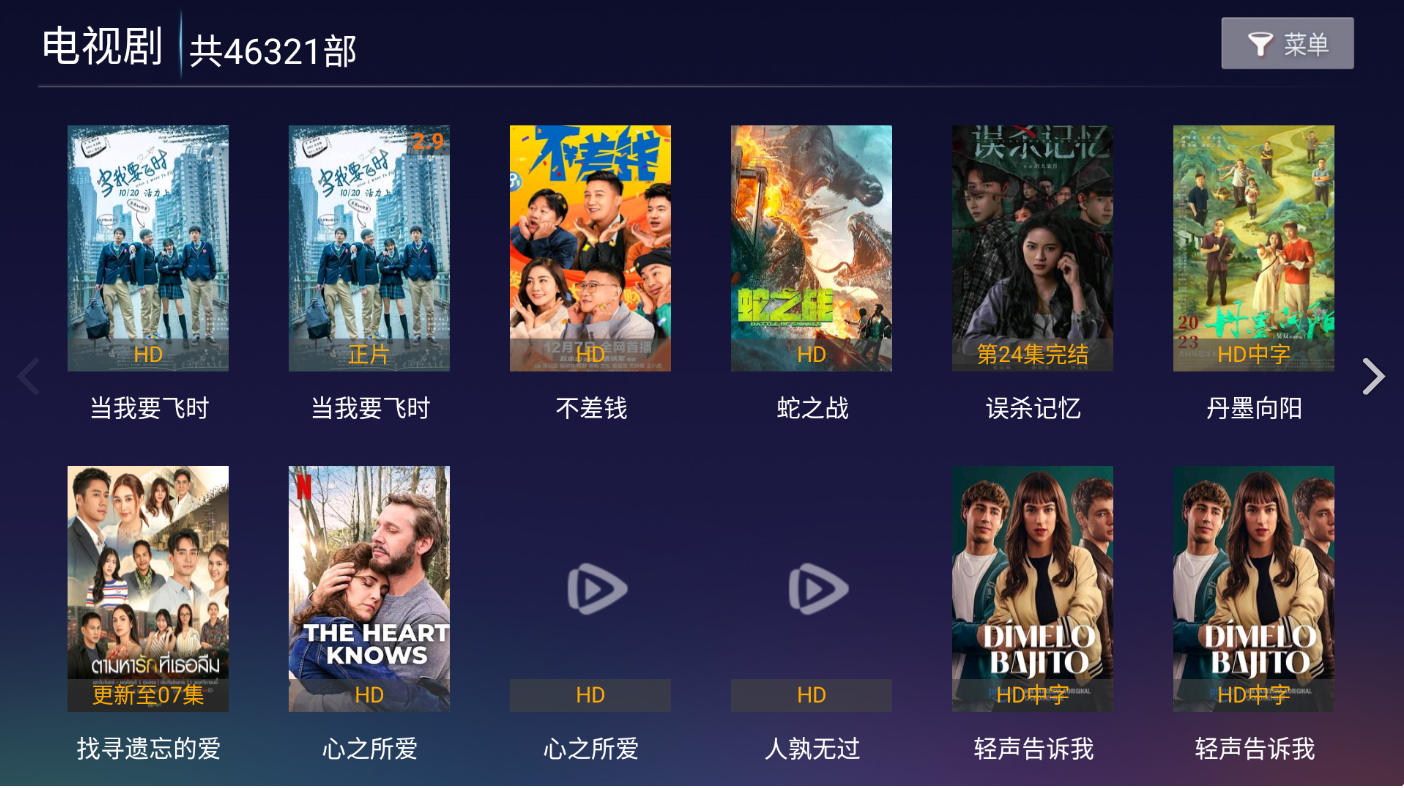
Task: Open 不差钱 poster
Action: pos(590,248)
